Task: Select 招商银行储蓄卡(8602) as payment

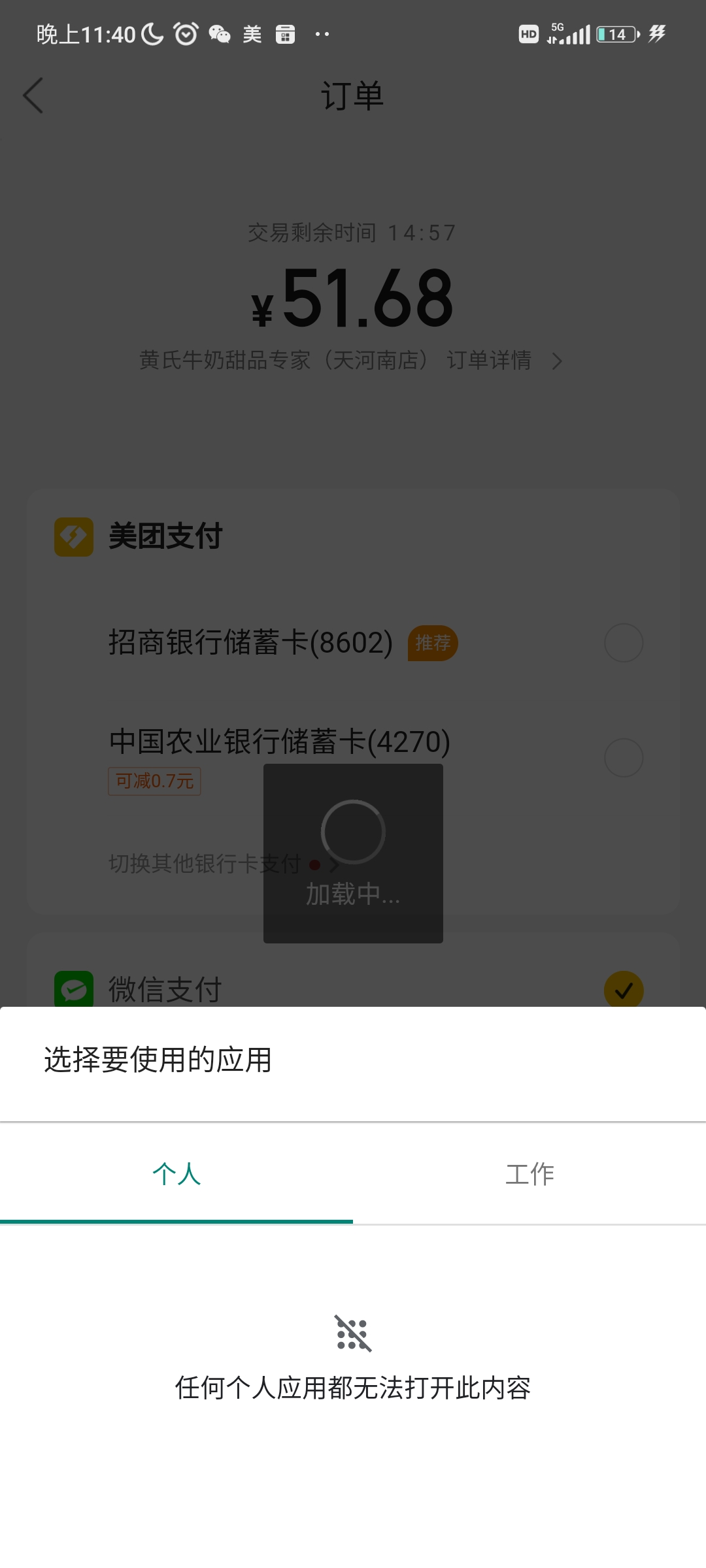Action: click(x=623, y=643)
